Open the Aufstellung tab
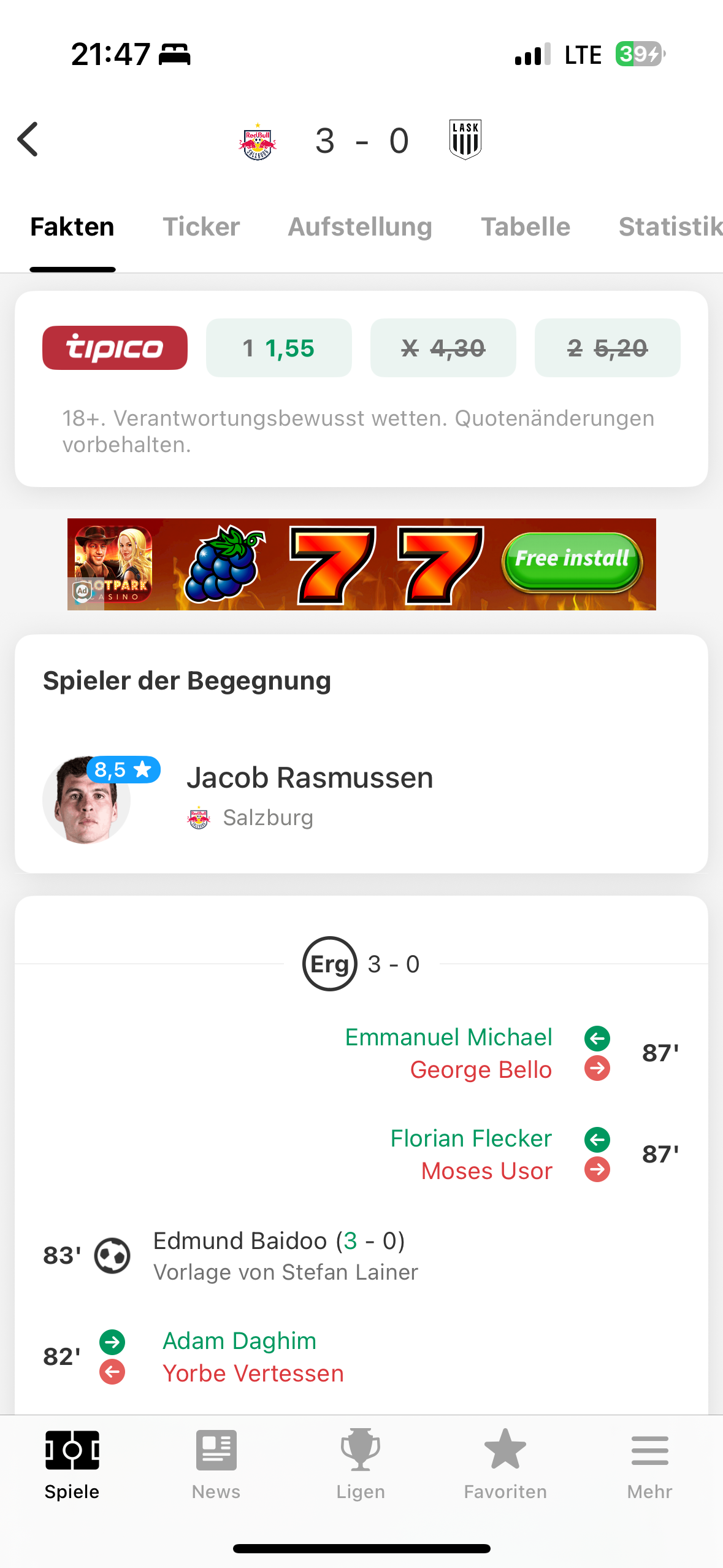Viewport: 723px width, 1568px height. coord(360,227)
